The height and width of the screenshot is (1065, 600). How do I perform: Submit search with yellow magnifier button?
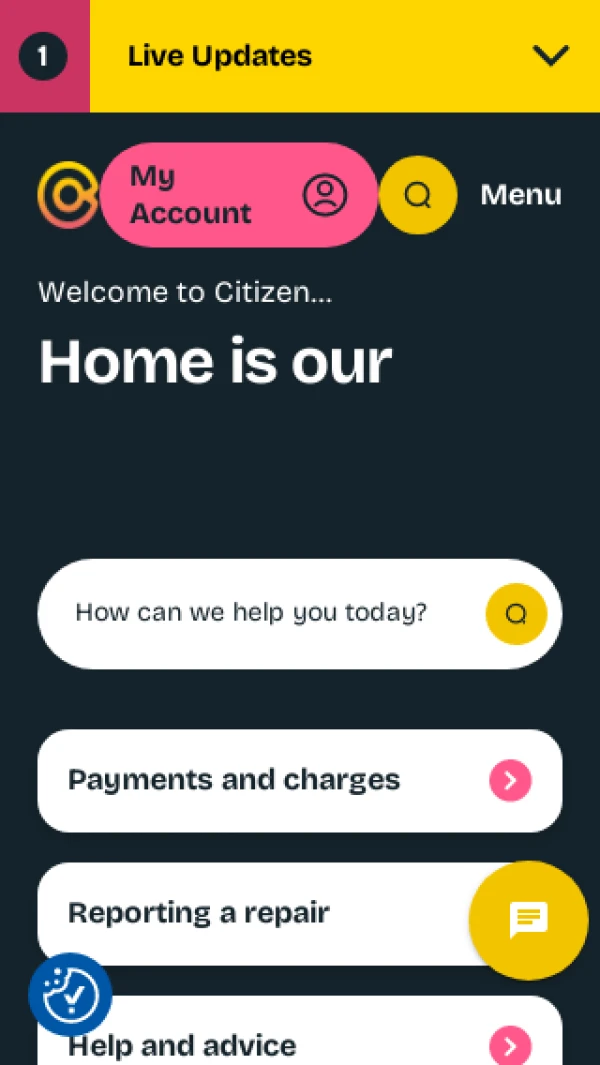(x=516, y=614)
